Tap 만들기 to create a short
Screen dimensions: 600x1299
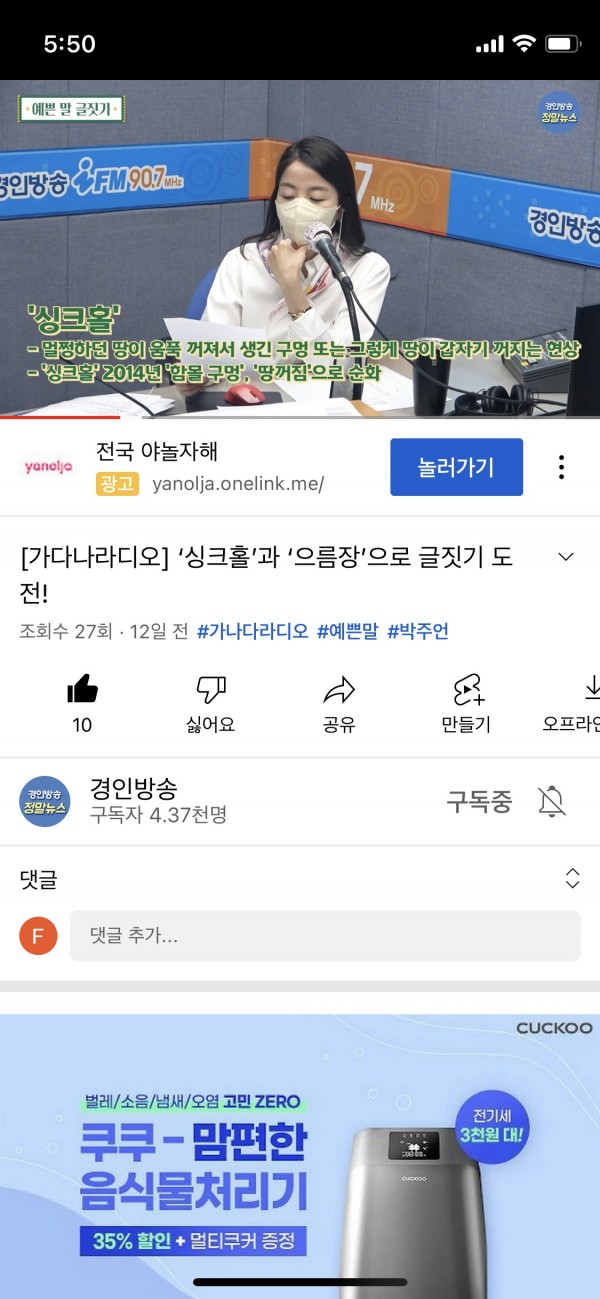coord(466,700)
